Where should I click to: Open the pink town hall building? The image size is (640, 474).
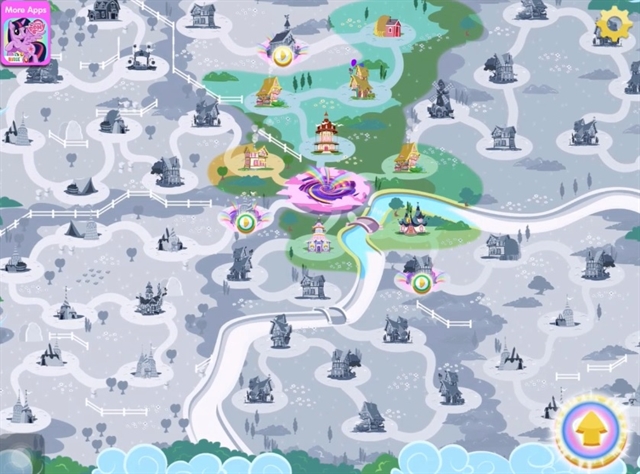pyautogui.click(x=318, y=237)
